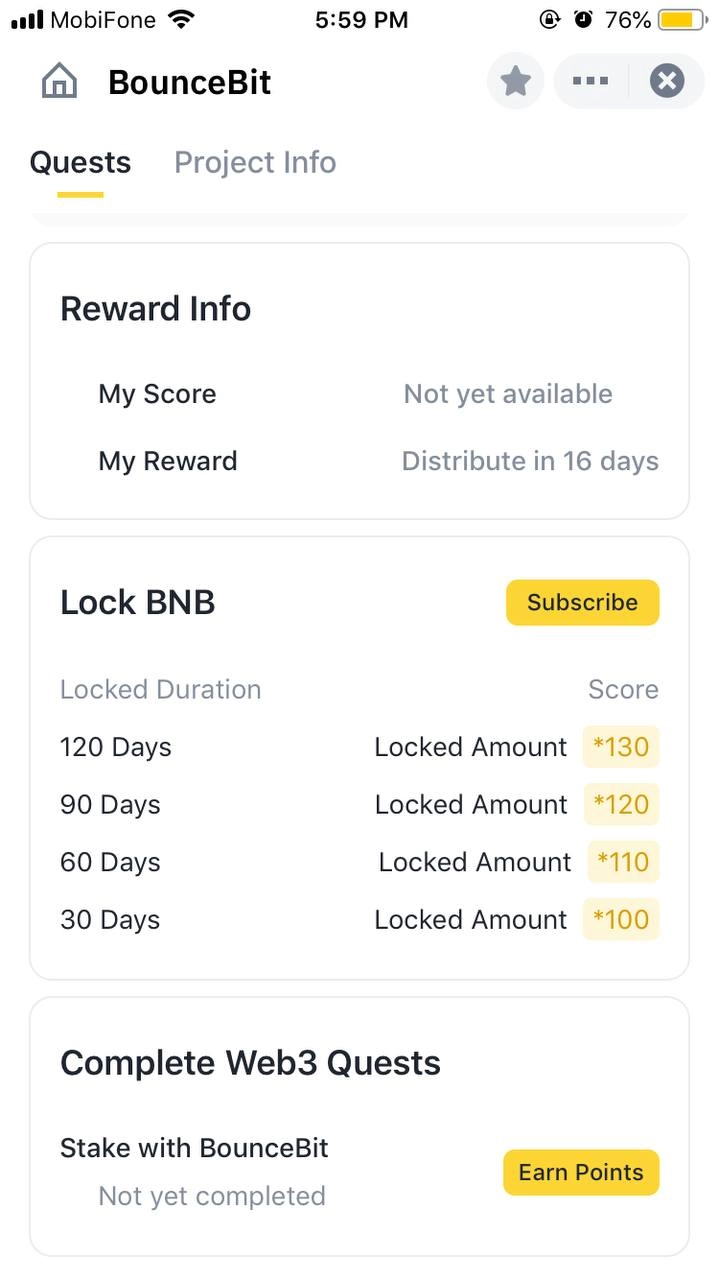This screenshot has width=719, height=1280.
Task: Open the three-dot more options menu
Action: (590, 81)
